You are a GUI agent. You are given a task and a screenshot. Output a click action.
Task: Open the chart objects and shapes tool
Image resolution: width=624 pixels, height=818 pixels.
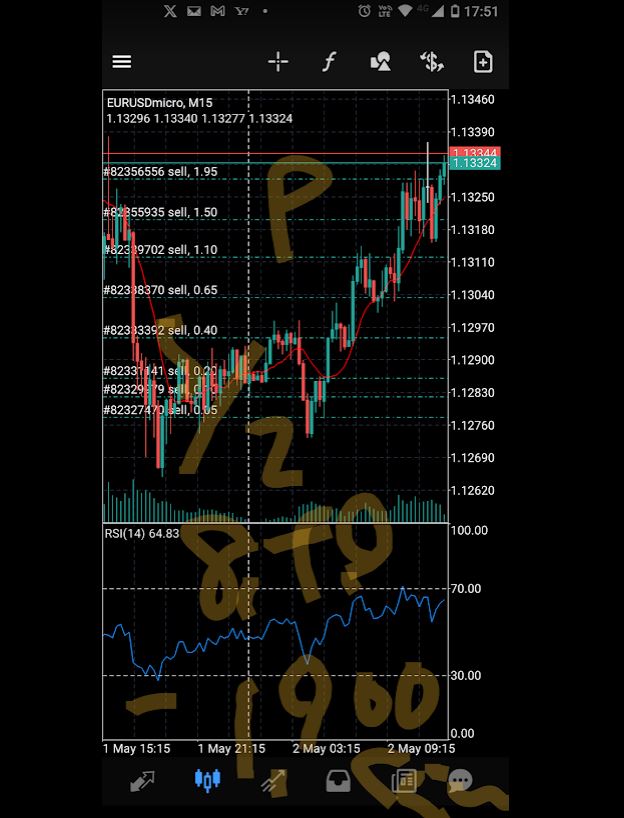point(380,62)
